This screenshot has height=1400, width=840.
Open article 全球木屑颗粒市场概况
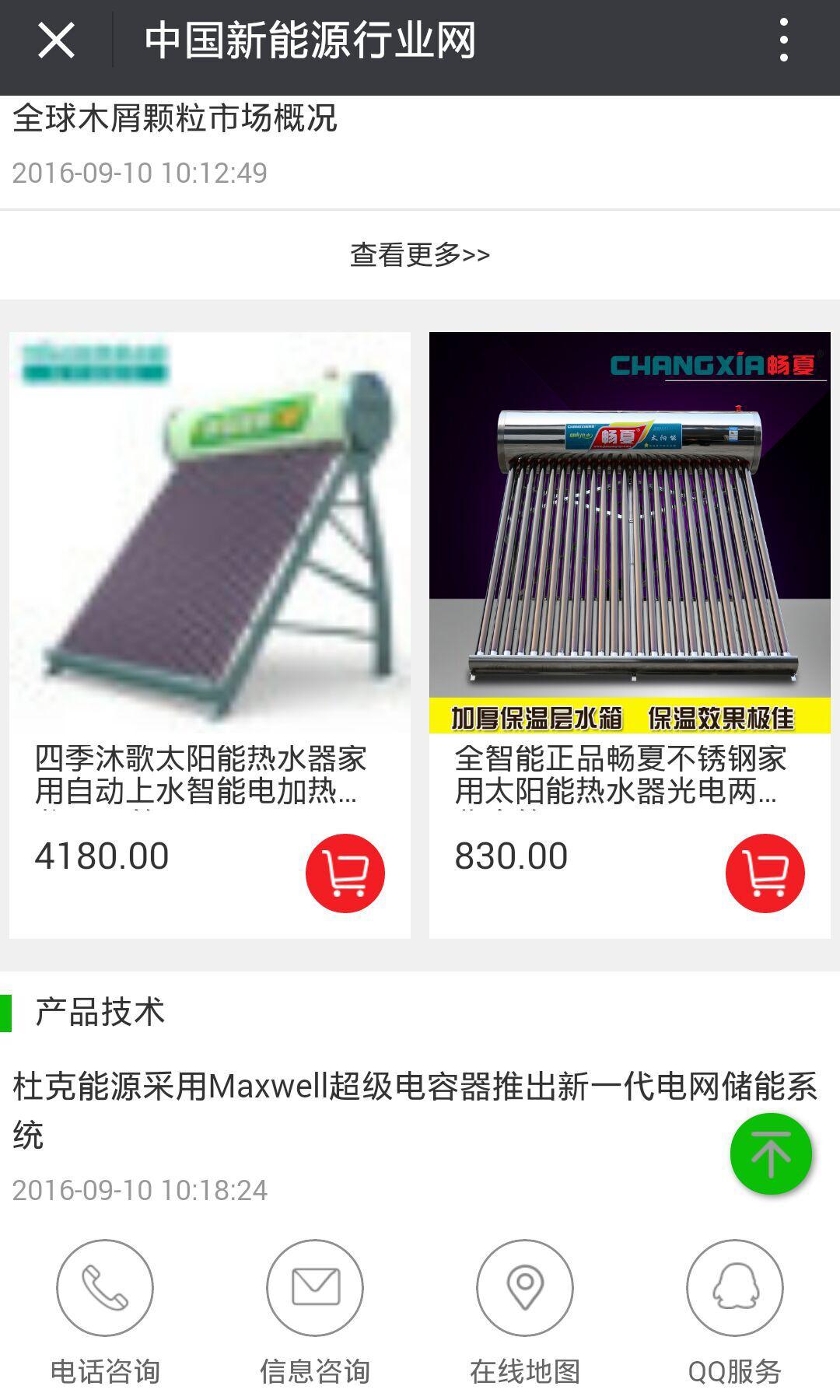175,119
